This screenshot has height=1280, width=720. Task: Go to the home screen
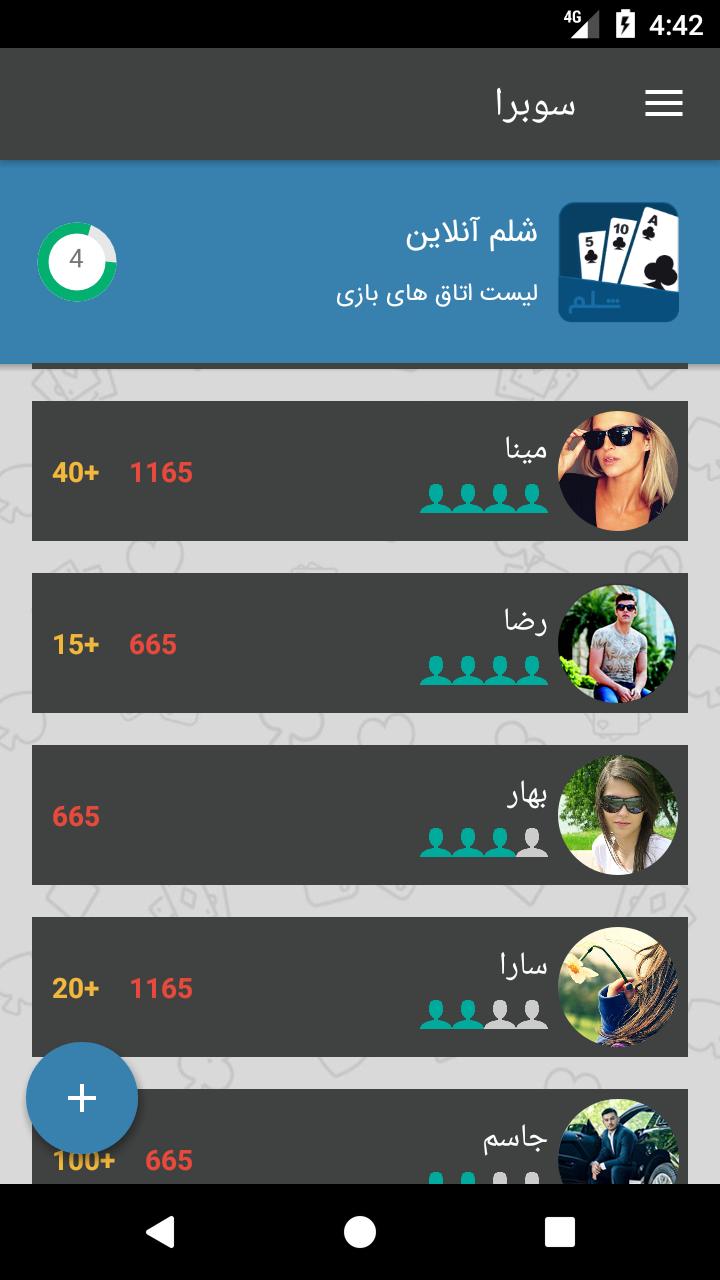[360, 1232]
